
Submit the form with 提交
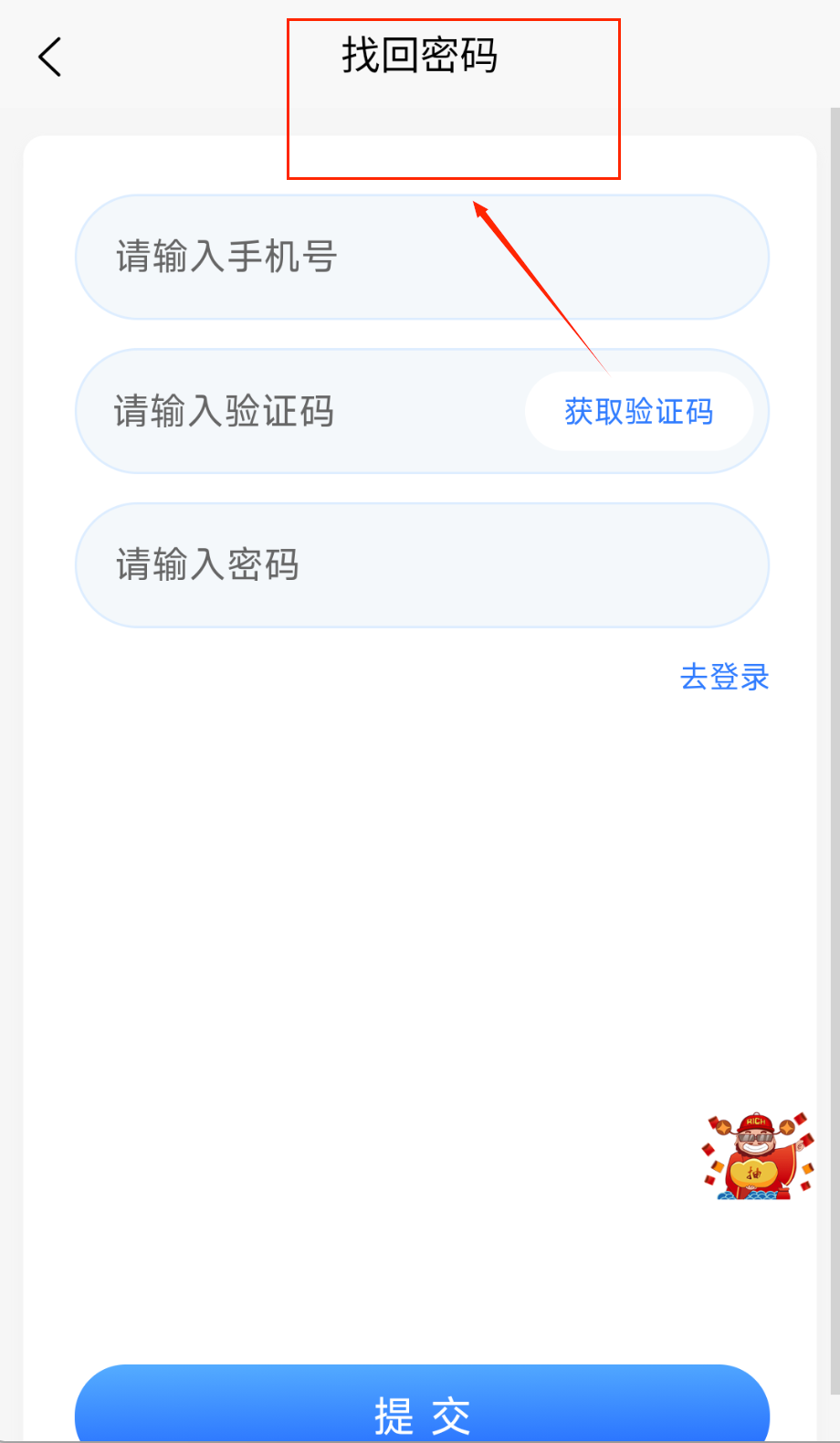click(422, 1411)
